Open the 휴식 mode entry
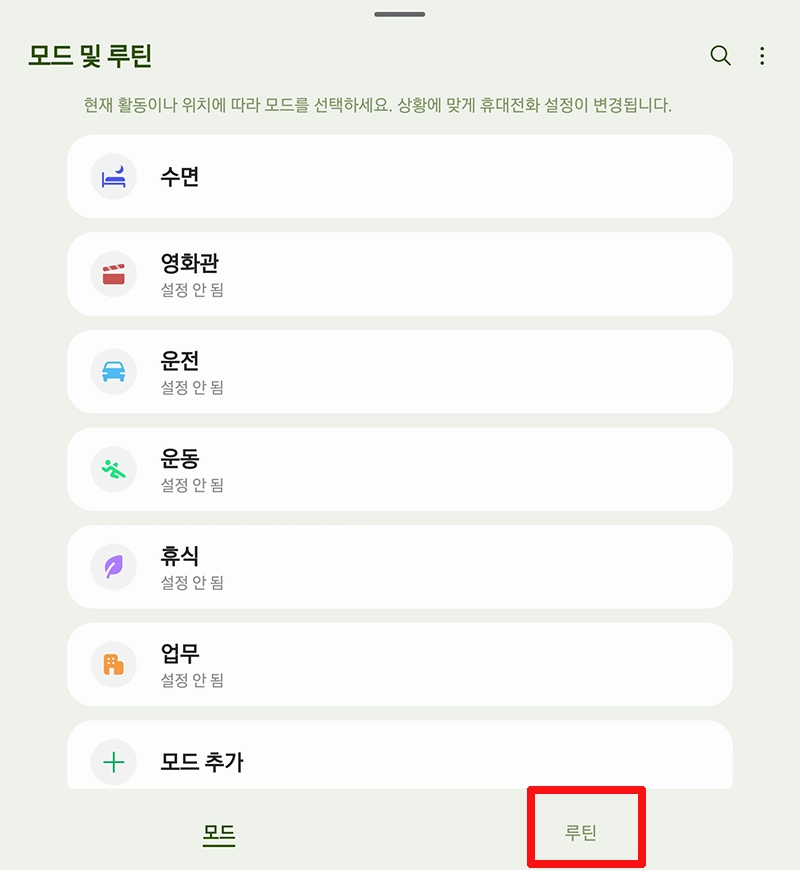Screen dimensions: 800x870 (400, 566)
